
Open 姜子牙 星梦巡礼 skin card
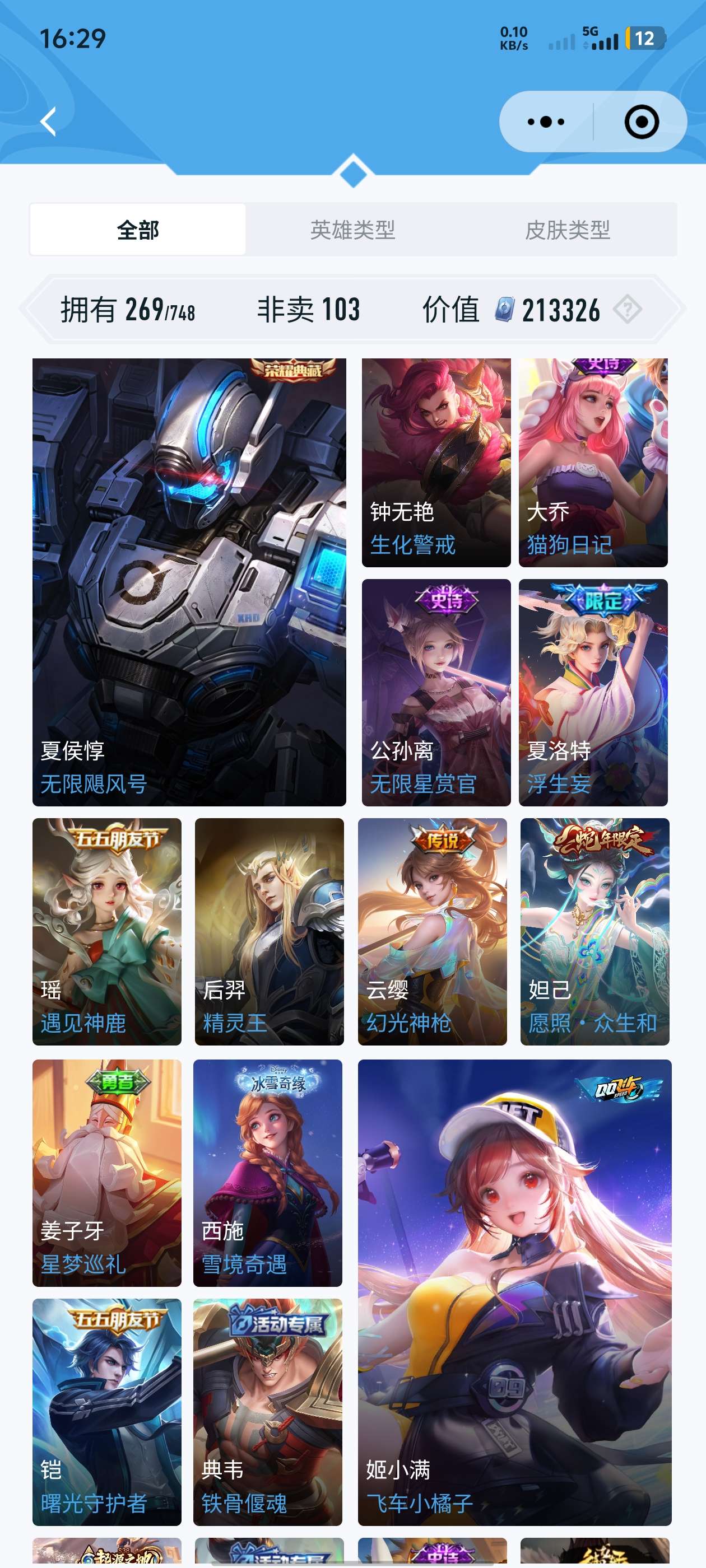coord(106,1172)
